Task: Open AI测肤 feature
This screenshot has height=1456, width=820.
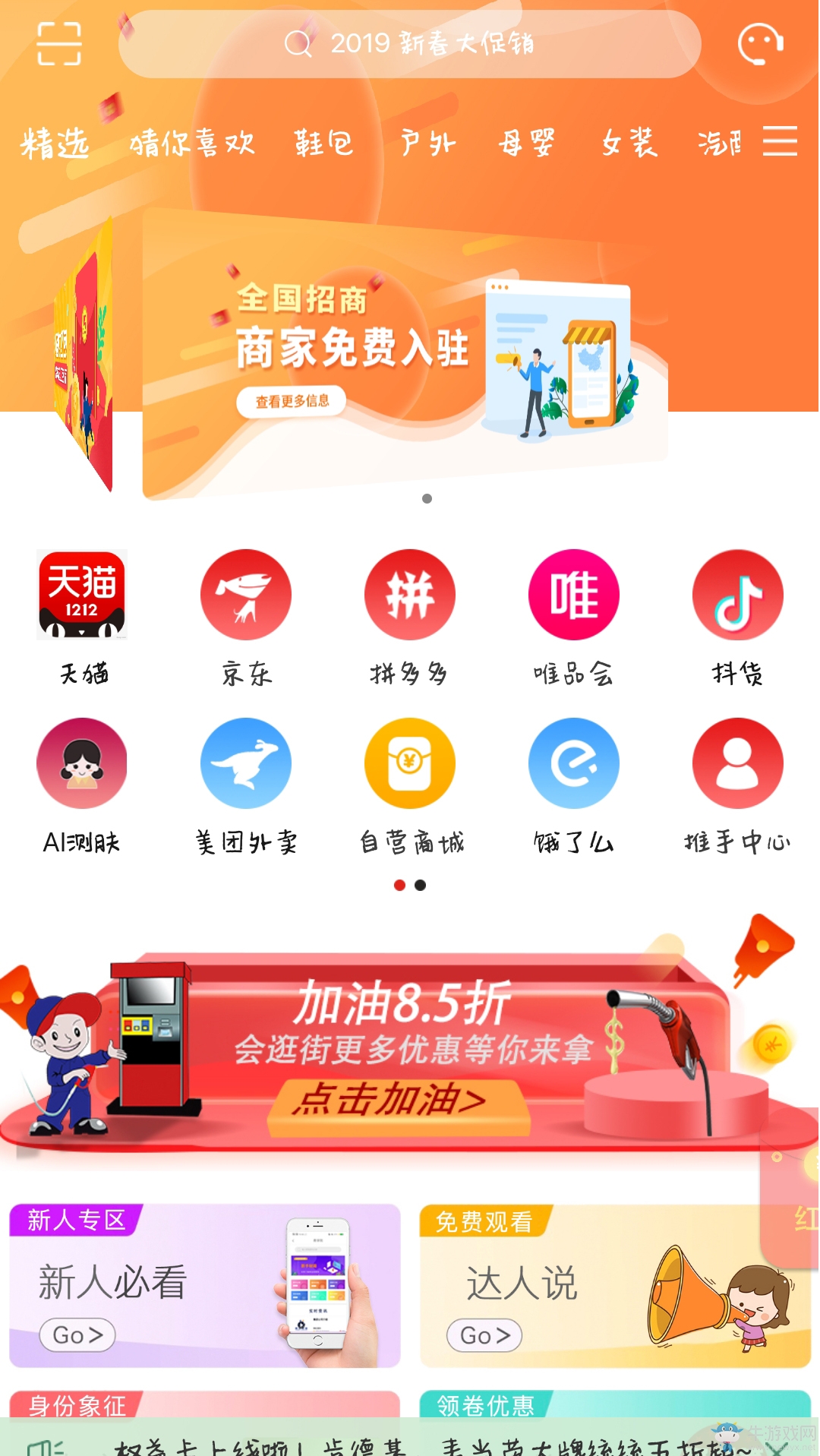Action: tap(82, 763)
